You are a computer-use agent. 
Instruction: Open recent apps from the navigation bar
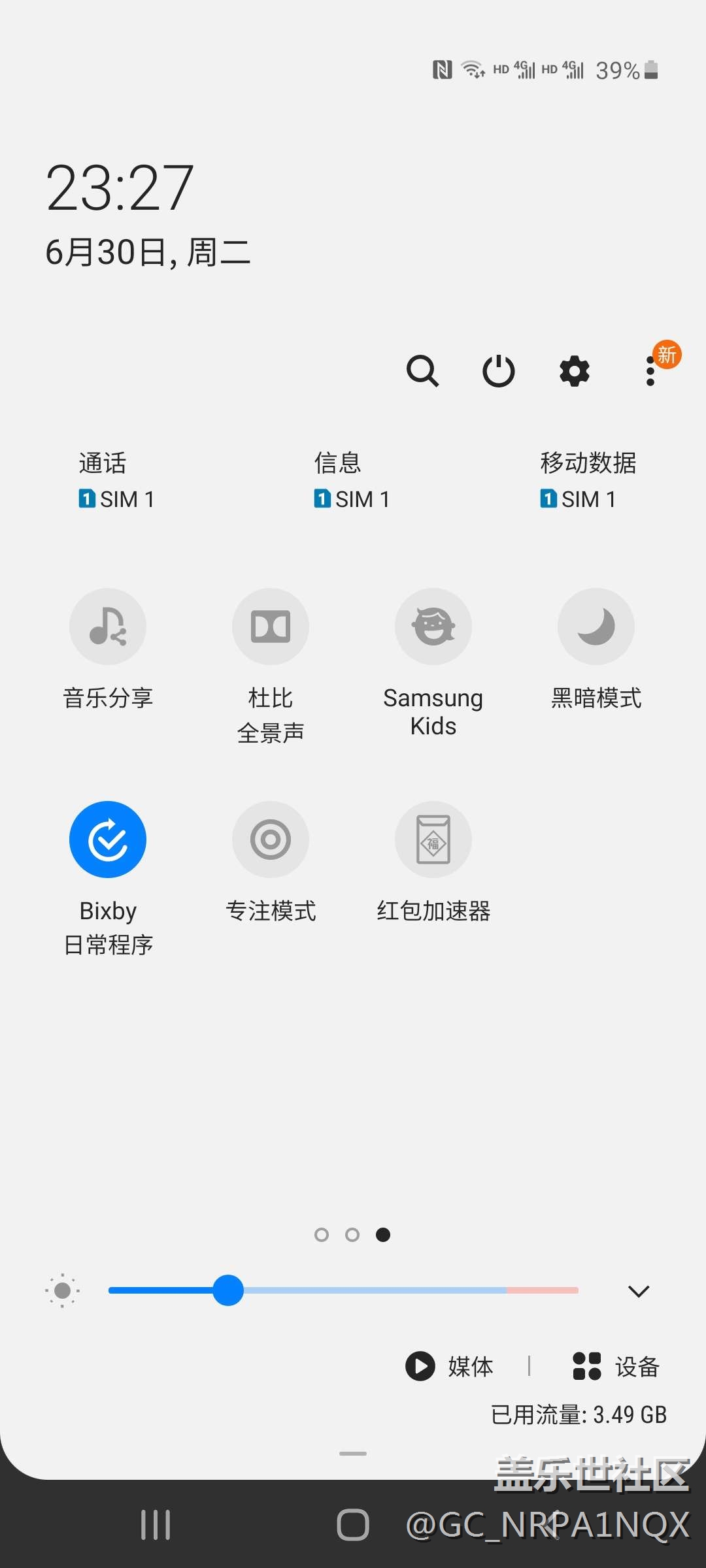click(156, 1525)
